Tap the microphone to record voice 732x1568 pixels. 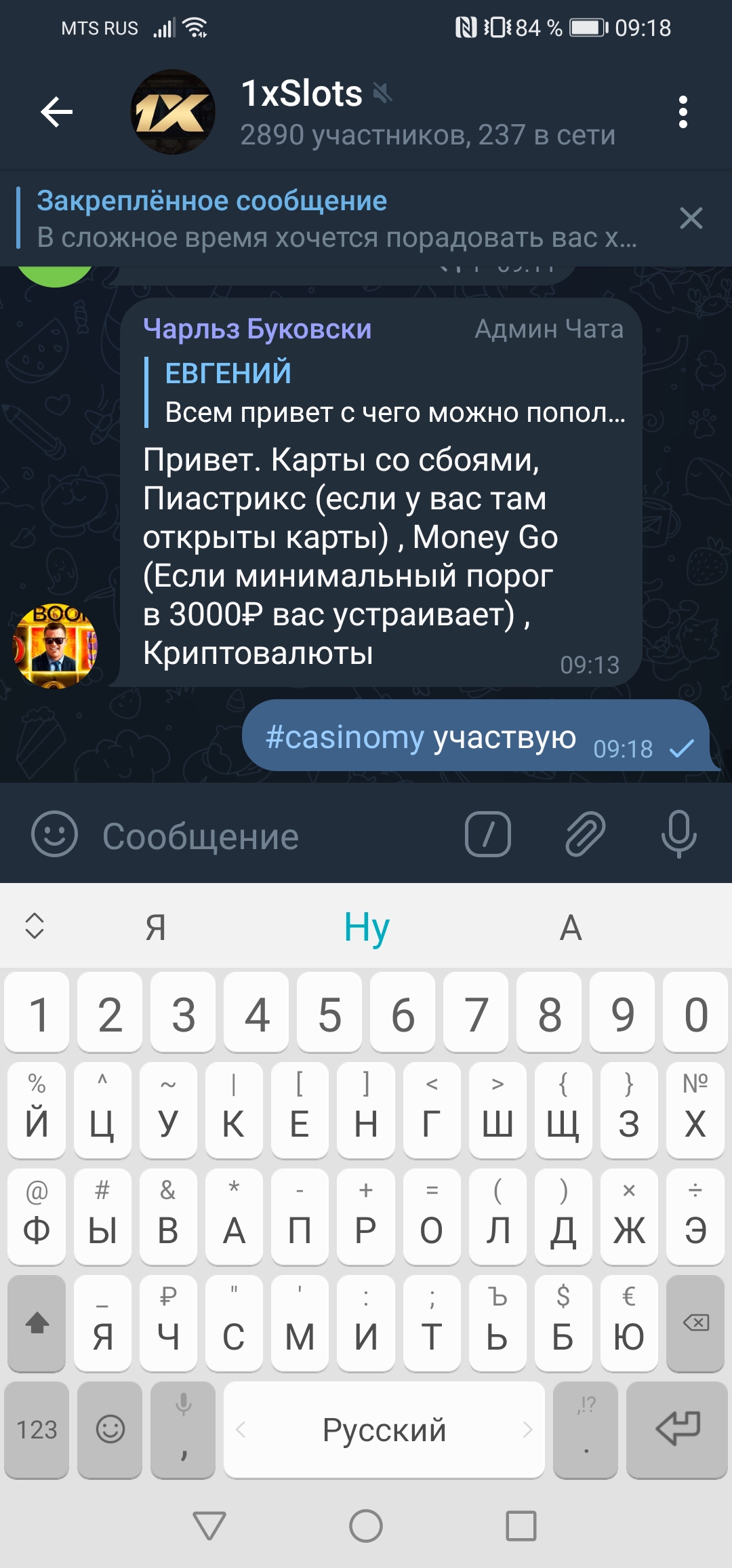pos(678,834)
